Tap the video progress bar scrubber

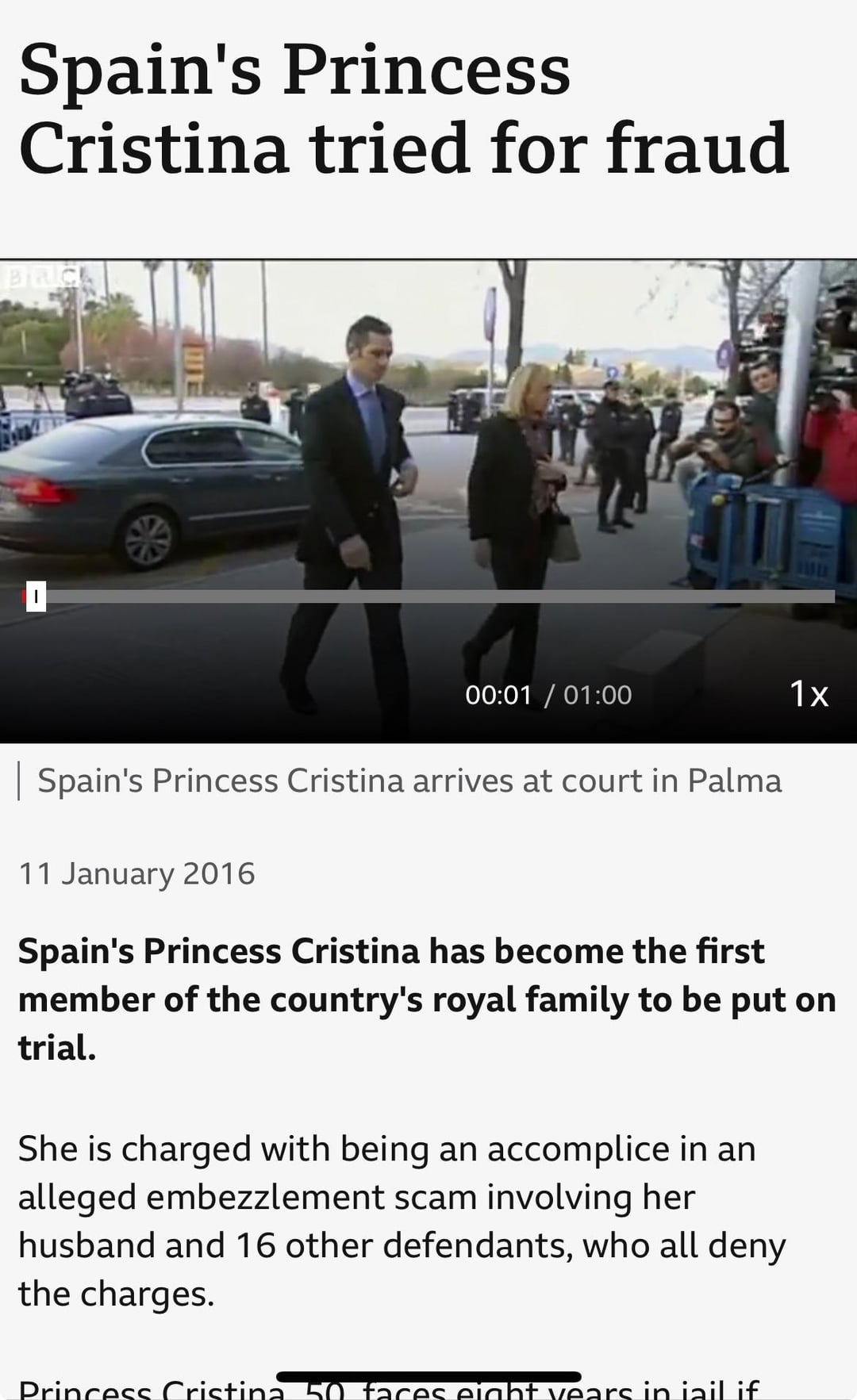(36, 596)
